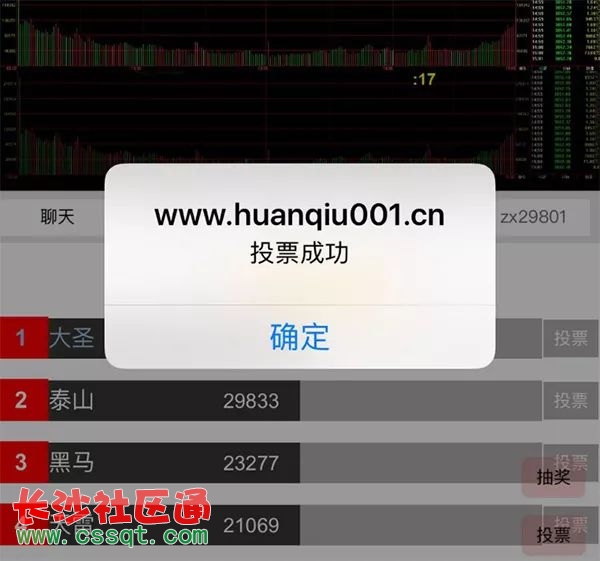
Task: Vote for 大圣 with 投票 button
Action: tap(571, 338)
